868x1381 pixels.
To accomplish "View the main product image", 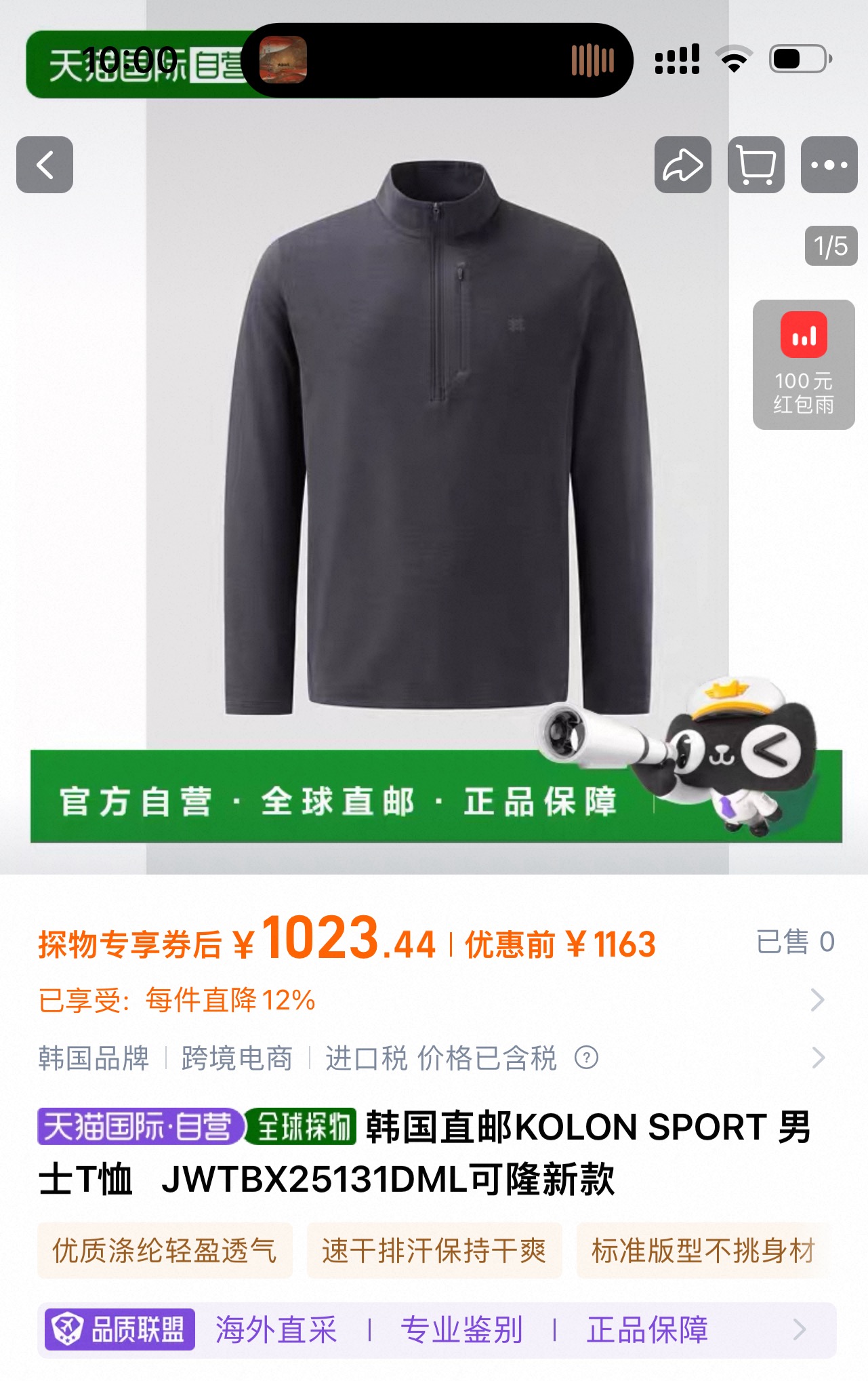I will point(437,441).
